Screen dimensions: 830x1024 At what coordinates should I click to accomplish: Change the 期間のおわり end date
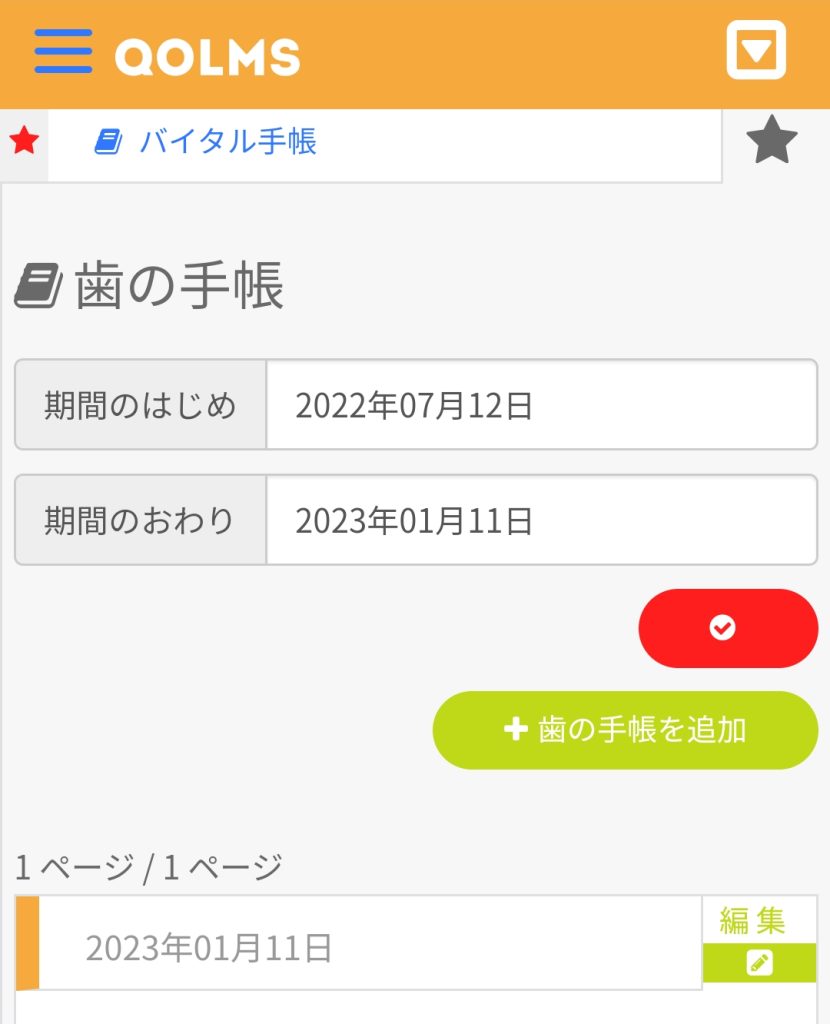tap(540, 520)
